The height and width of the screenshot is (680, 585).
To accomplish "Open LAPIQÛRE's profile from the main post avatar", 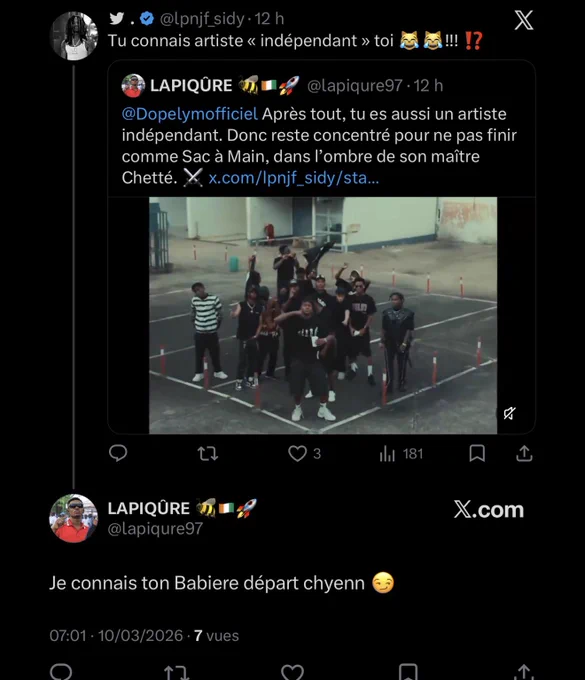I will (74, 518).
